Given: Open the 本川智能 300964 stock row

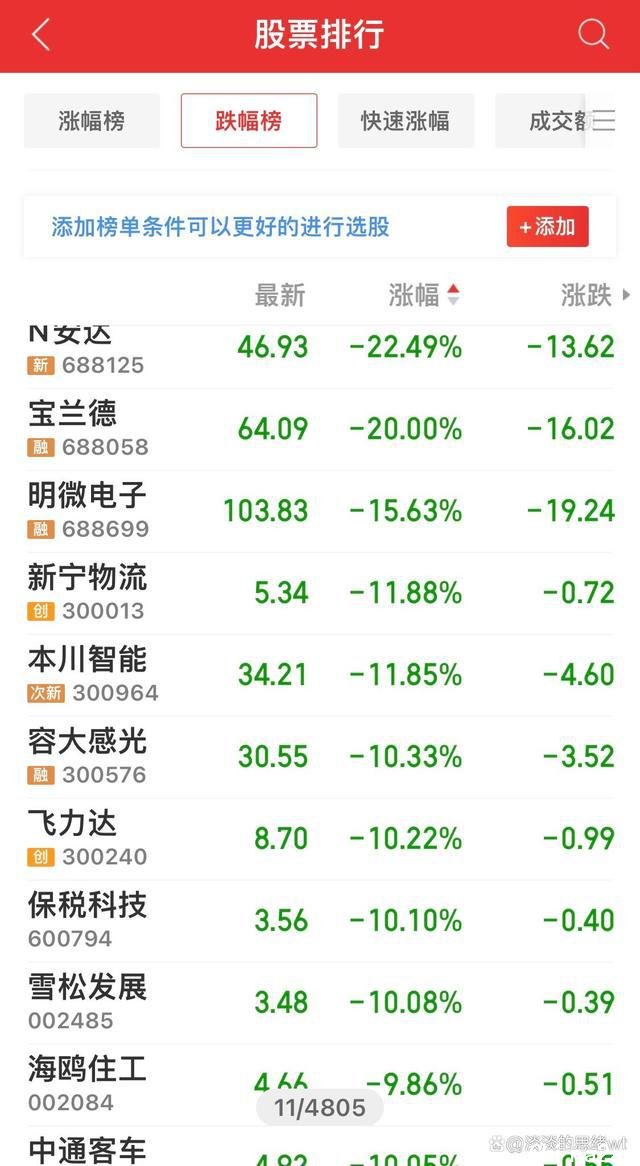Looking at the screenshot, I should click(x=320, y=674).
